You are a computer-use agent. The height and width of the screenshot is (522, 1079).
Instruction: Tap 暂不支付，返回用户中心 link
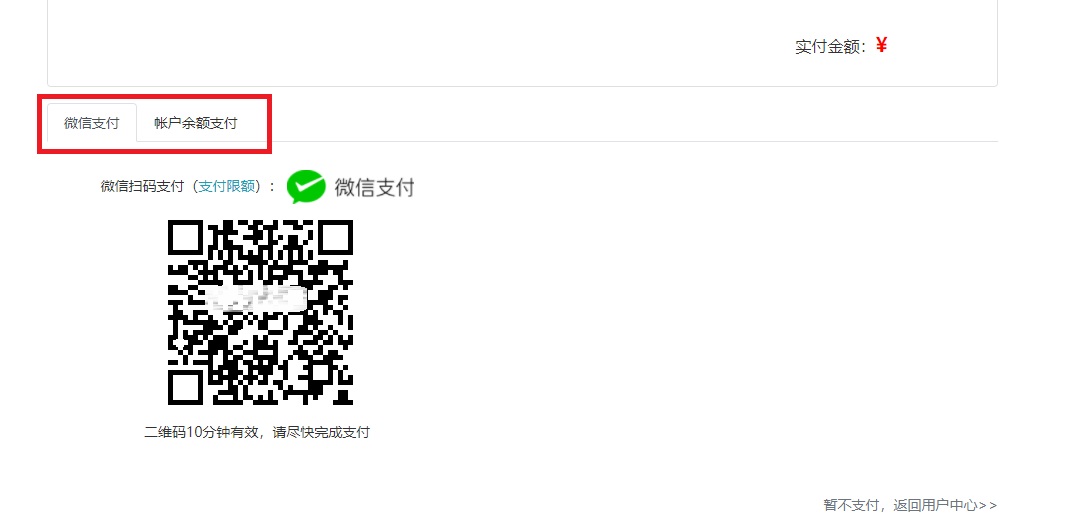coord(909,506)
